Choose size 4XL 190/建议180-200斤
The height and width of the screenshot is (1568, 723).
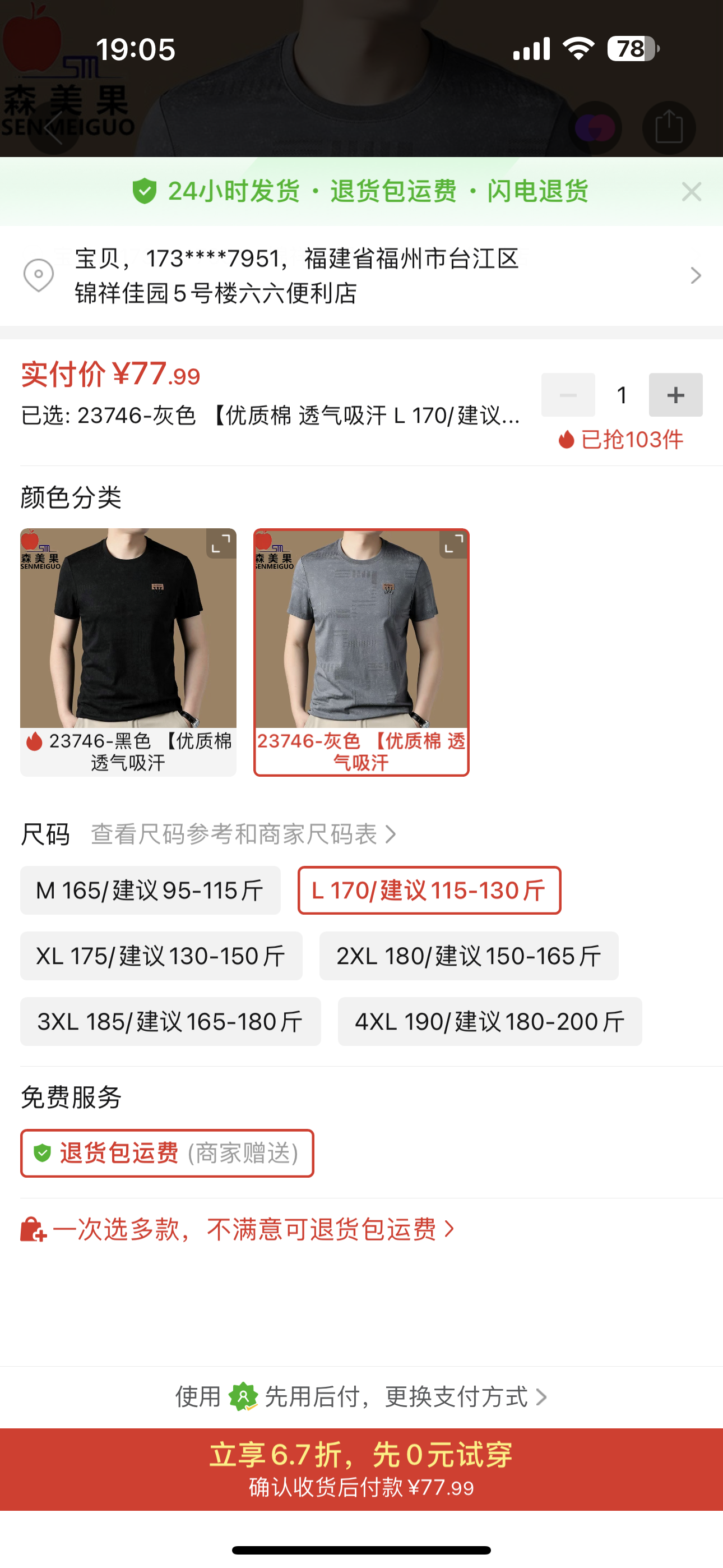[489, 1021]
